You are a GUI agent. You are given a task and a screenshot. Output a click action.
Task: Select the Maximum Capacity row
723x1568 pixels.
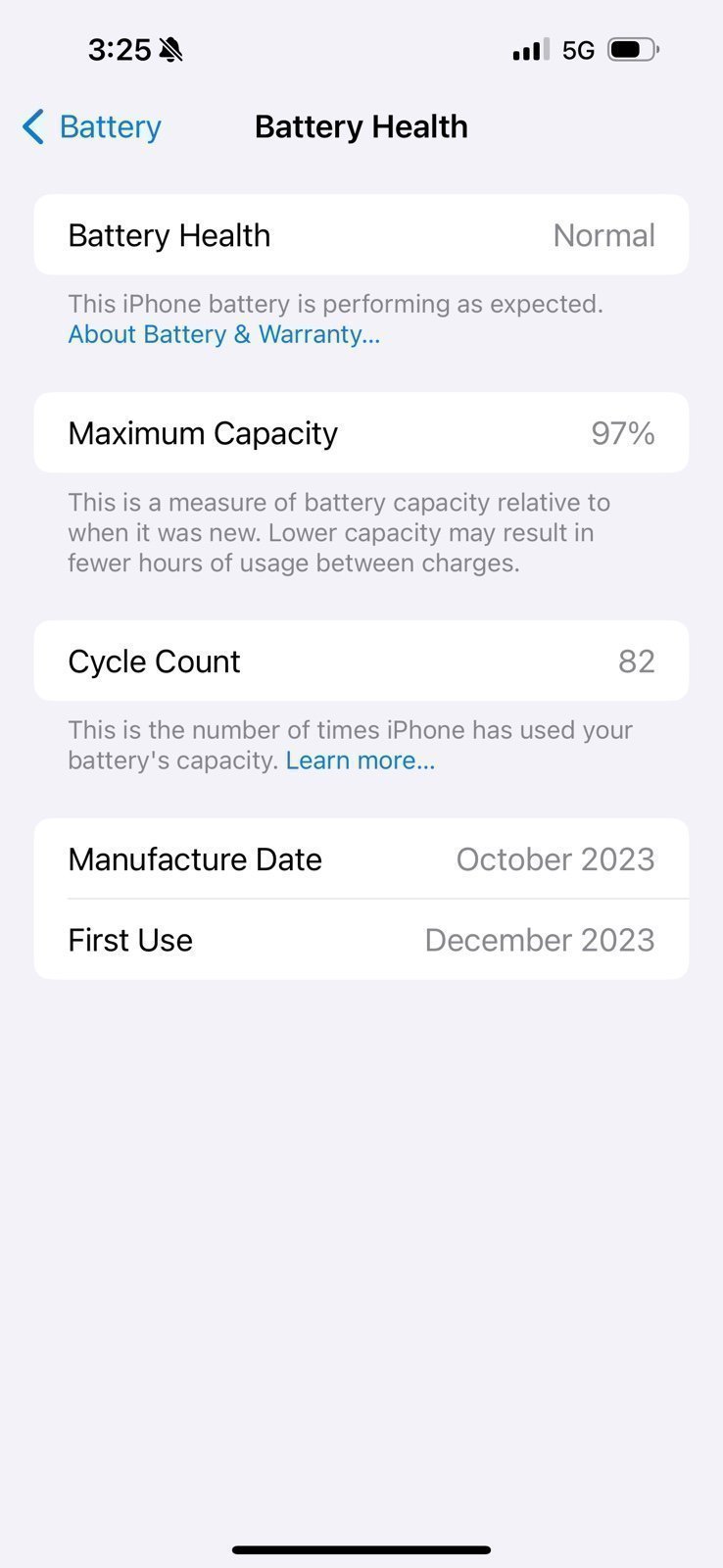361,433
